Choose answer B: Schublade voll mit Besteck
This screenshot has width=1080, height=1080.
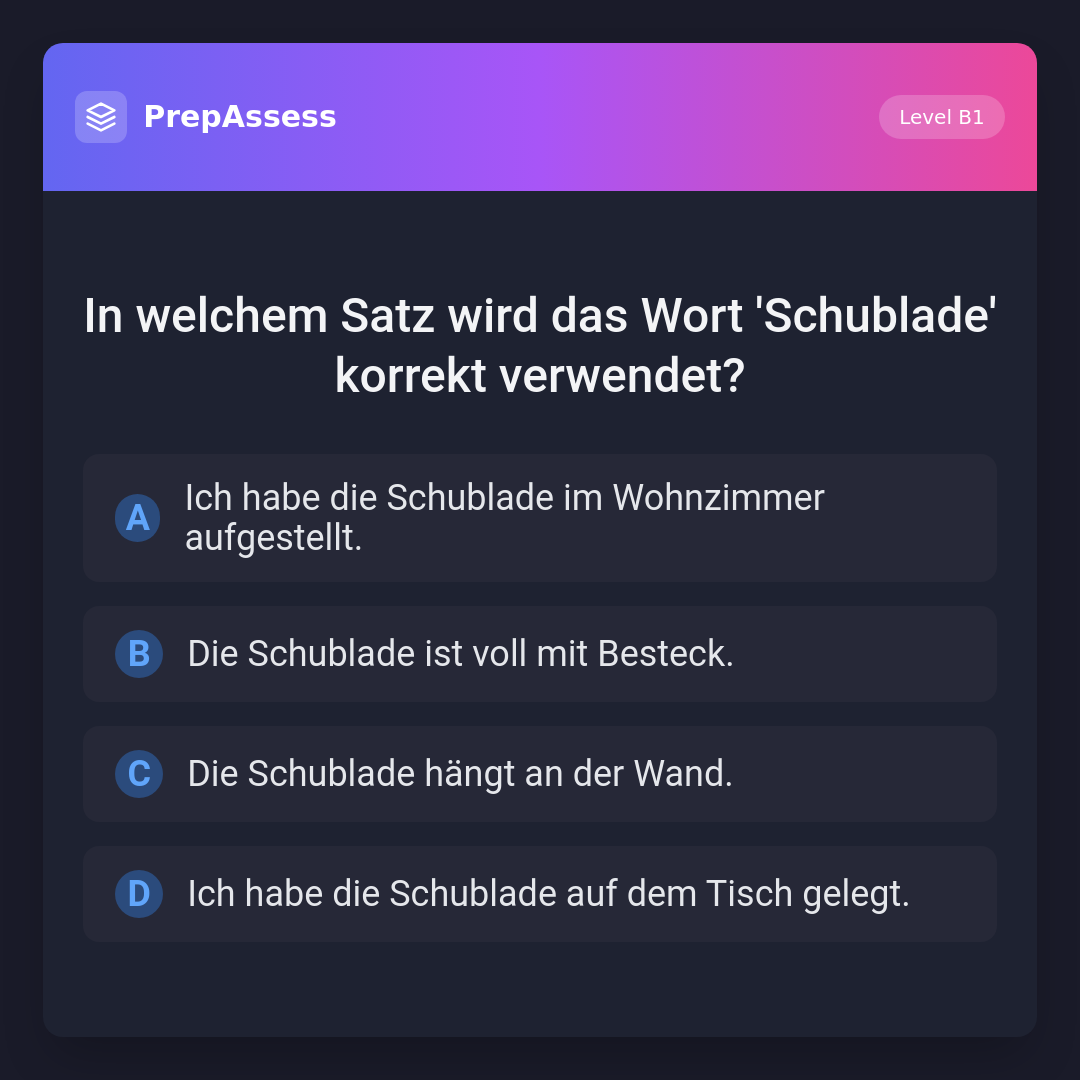[539, 654]
